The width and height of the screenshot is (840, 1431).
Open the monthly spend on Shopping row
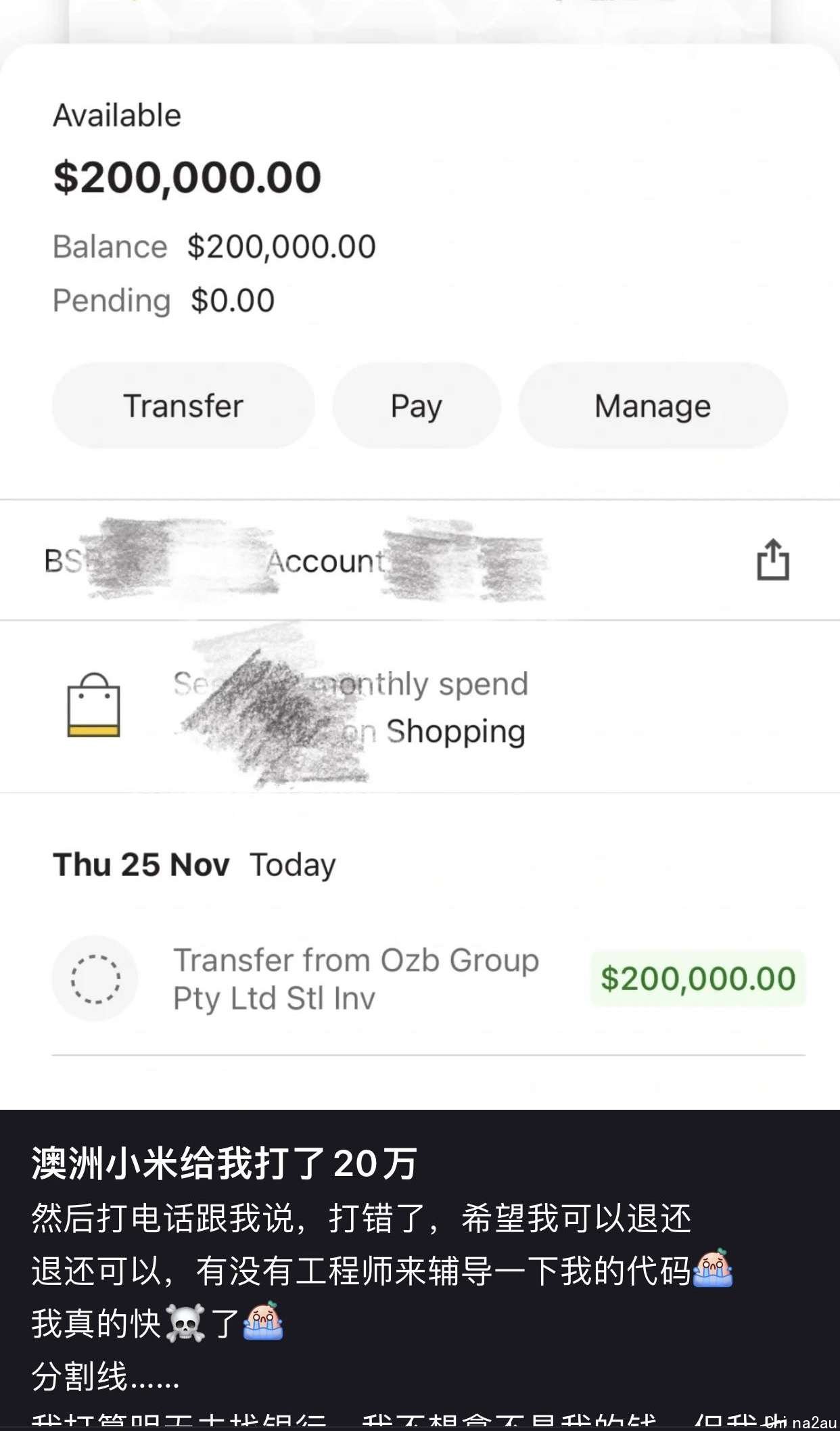tap(420, 707)
